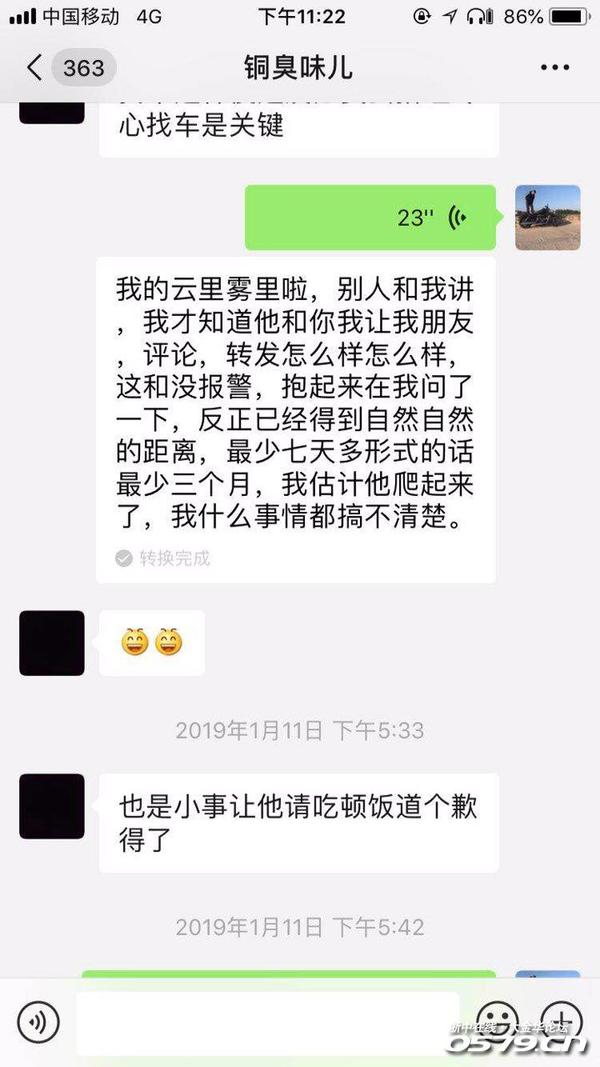Open the chat details overflow menu
Image resolution: width=600 pixels, height=1067 pixels.
pyautogui.click(x=554, y=68)
